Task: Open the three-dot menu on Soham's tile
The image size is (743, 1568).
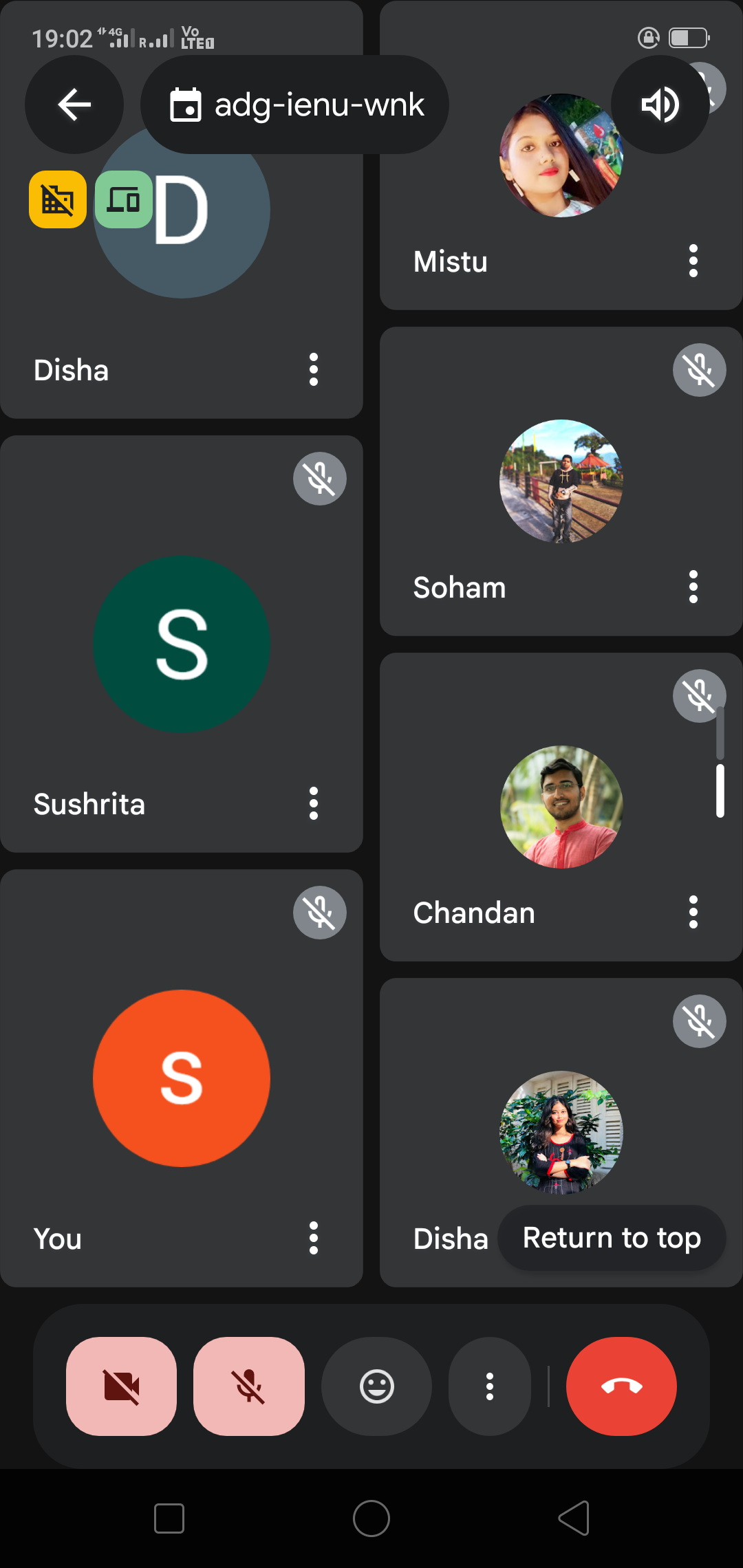Action: click(693, 587)
